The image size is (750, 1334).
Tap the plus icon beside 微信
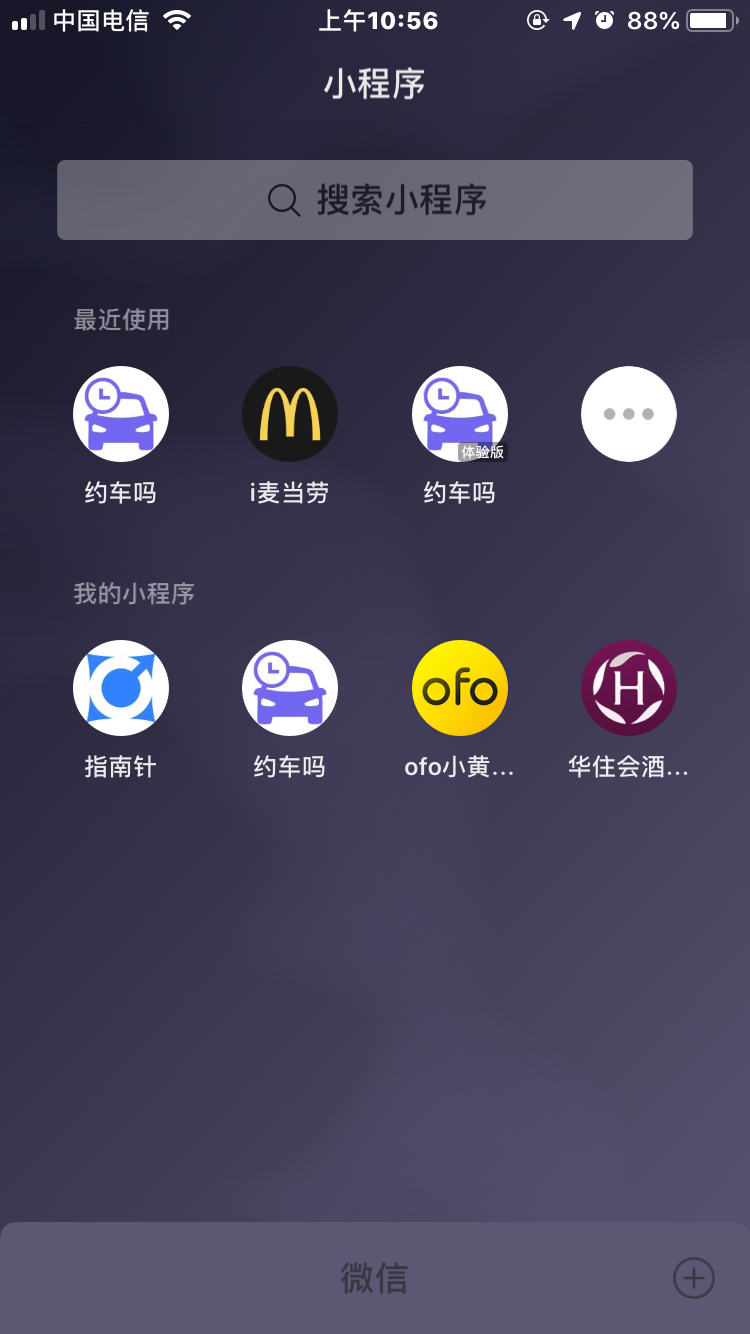coord(693,1277)
